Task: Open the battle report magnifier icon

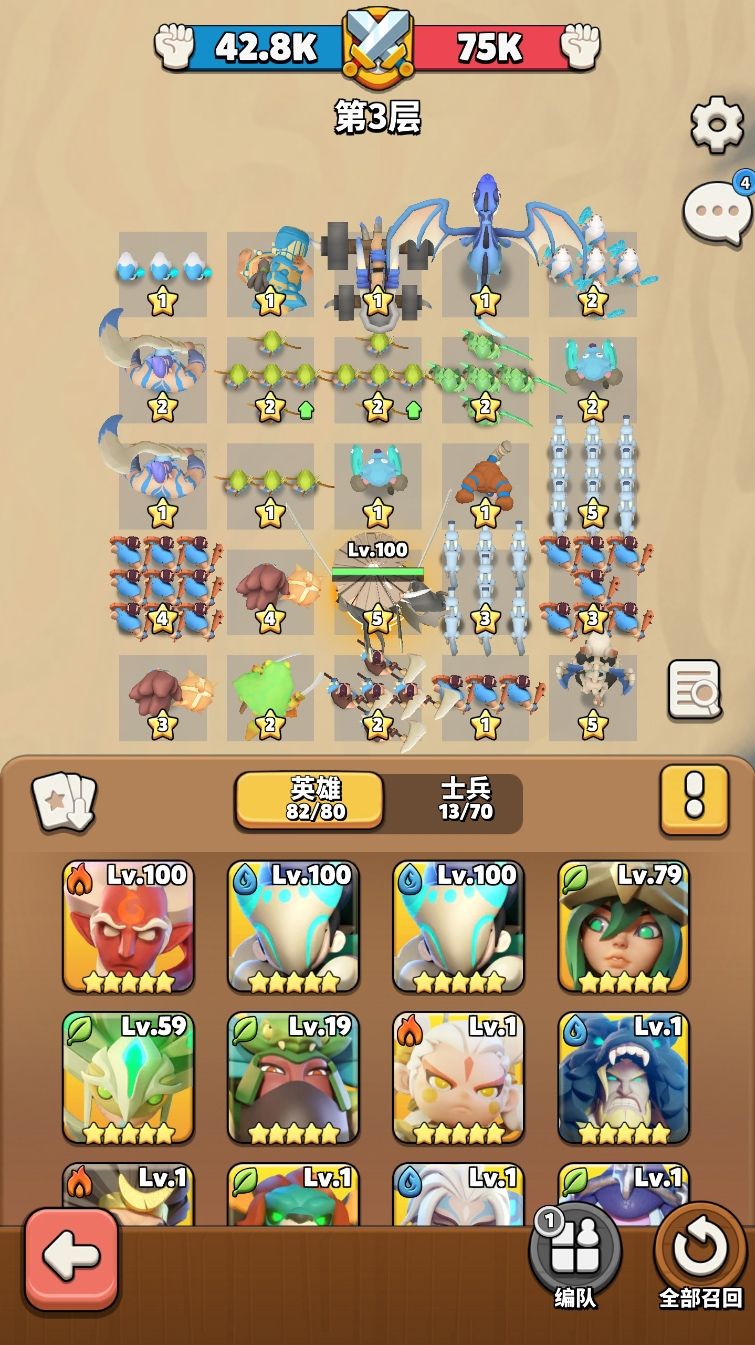Action: (695, 690)
